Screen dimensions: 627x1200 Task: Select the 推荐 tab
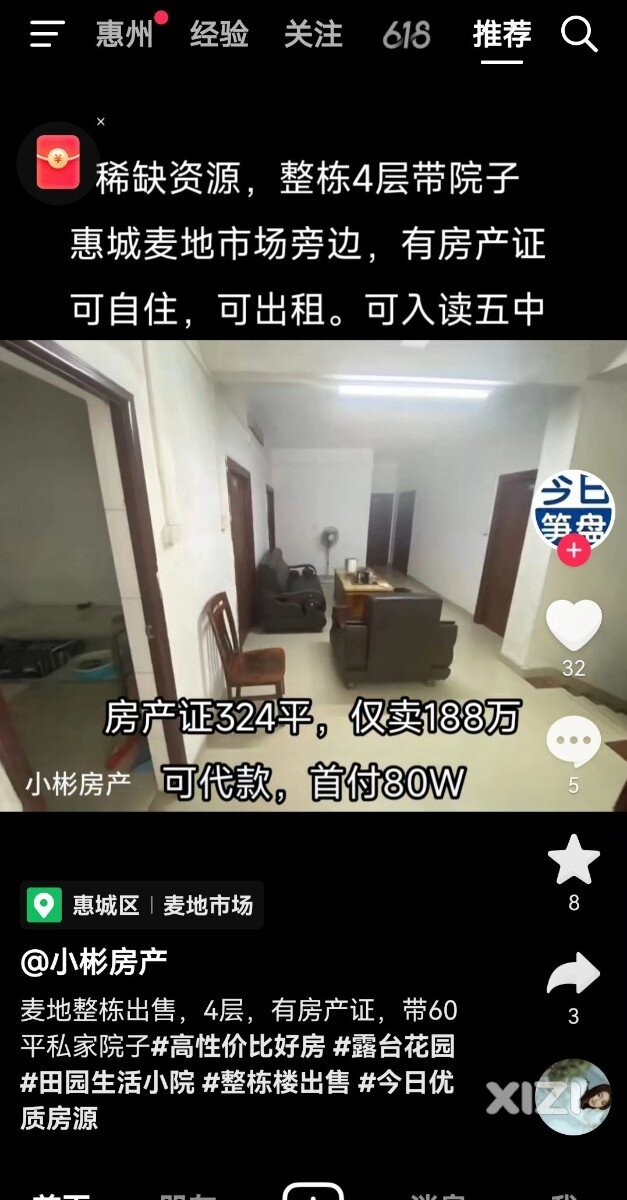pos(501,35)
